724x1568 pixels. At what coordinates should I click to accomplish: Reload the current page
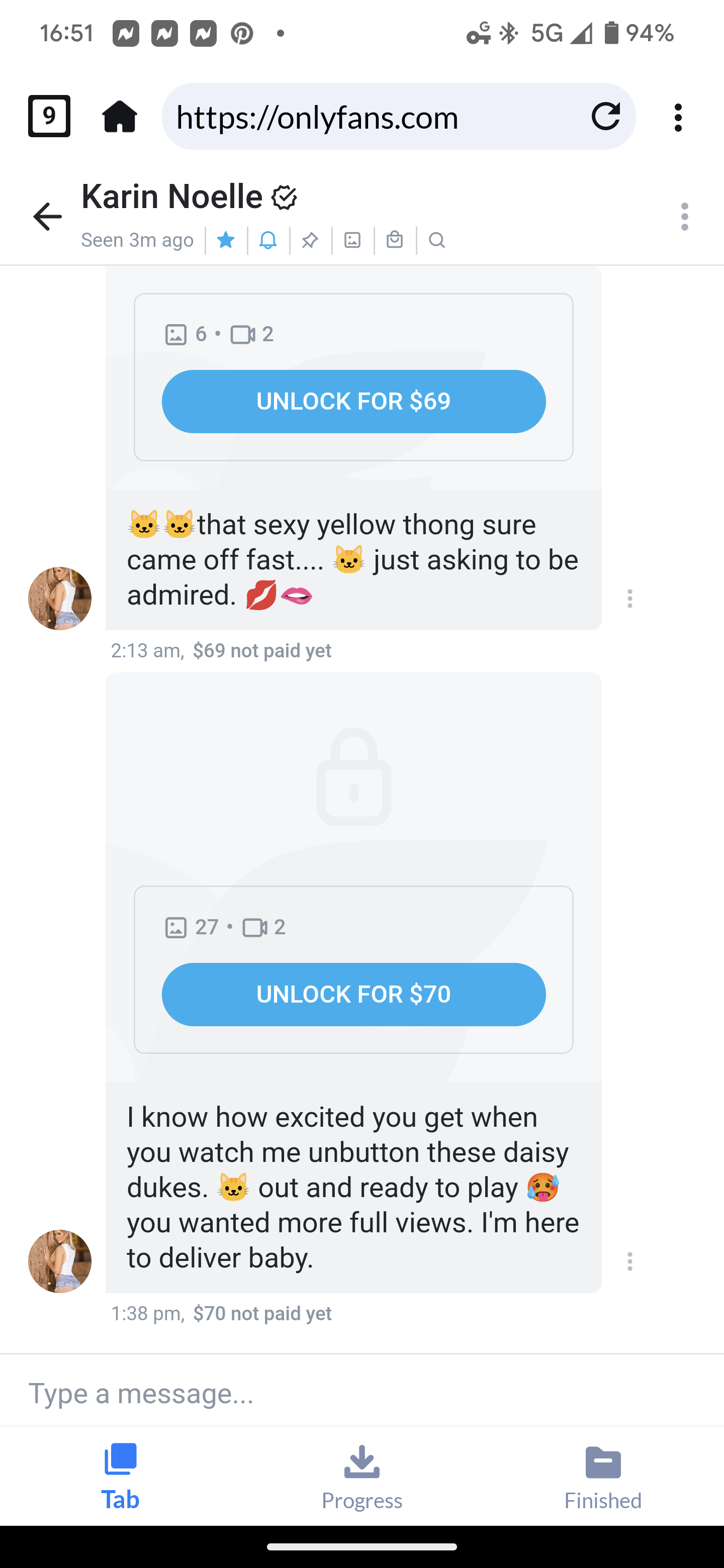(605, 116)
